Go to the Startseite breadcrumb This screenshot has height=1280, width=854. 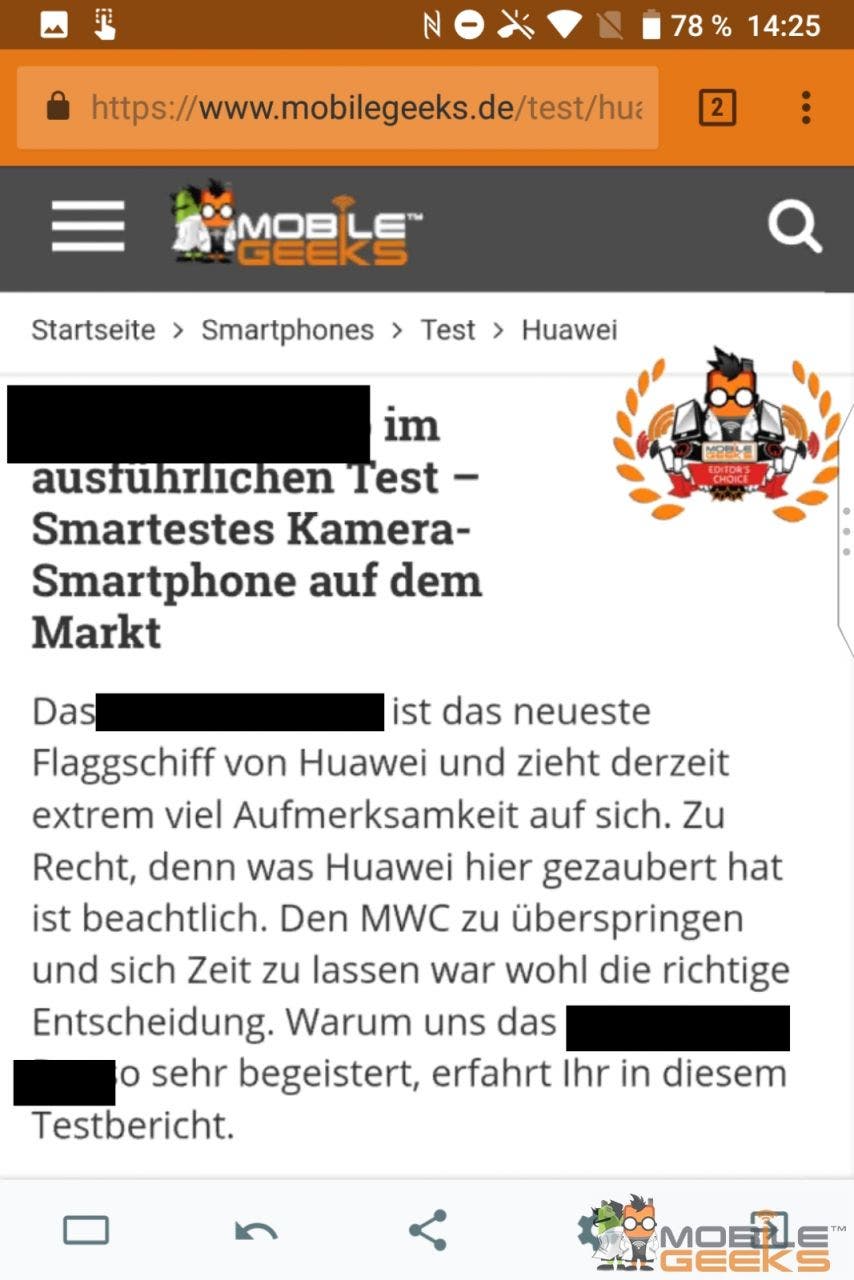click(x=93, y=330)
